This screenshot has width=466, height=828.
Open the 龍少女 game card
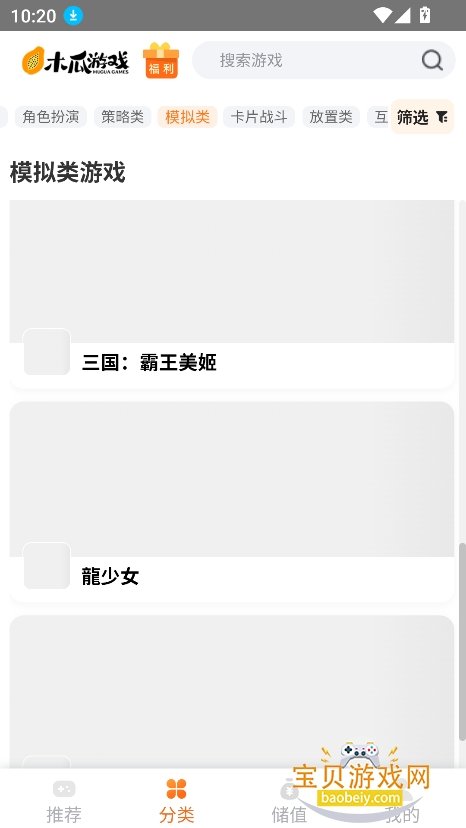232,502
